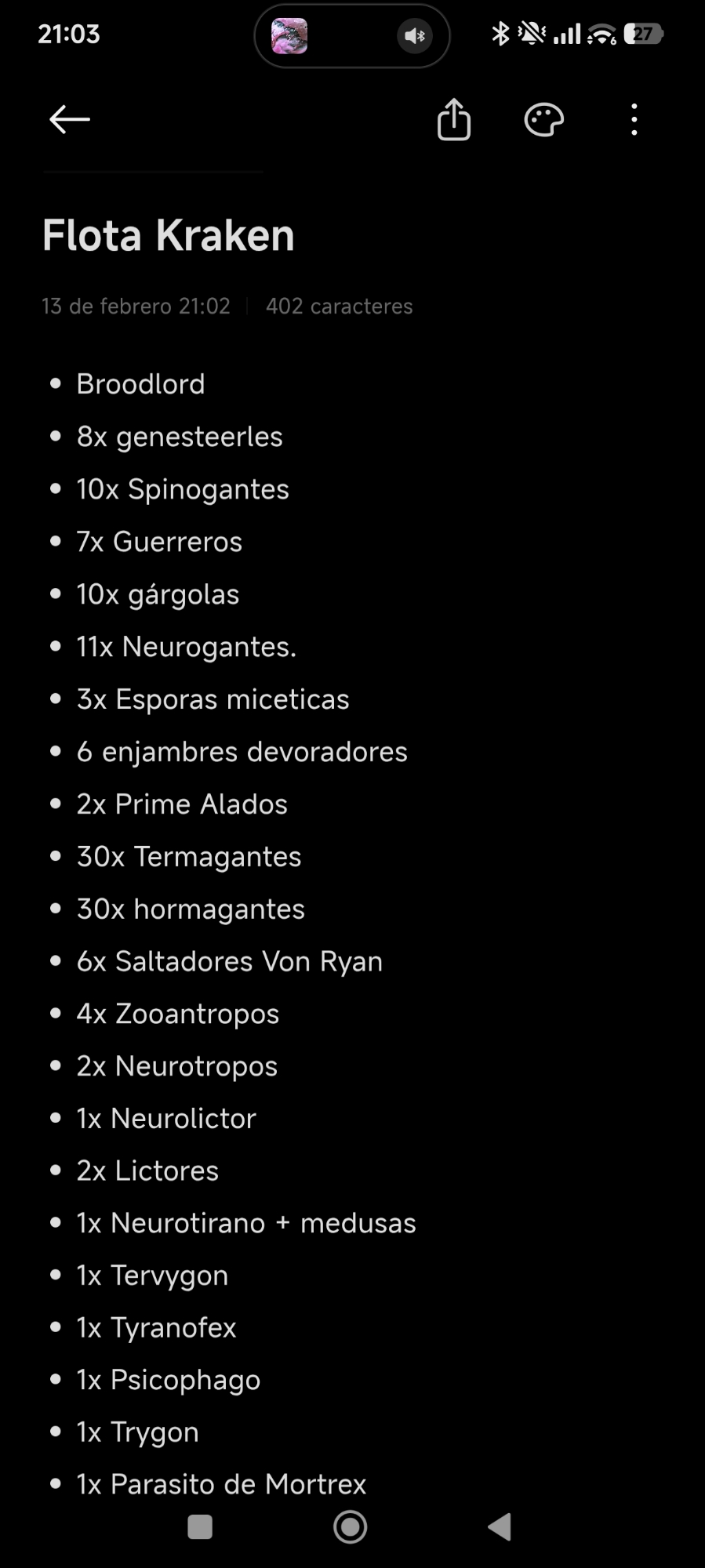The height and width of the screenshot is (1568, 705).
Task: Tap the system back triangle button
Action: pos(500,1526)
